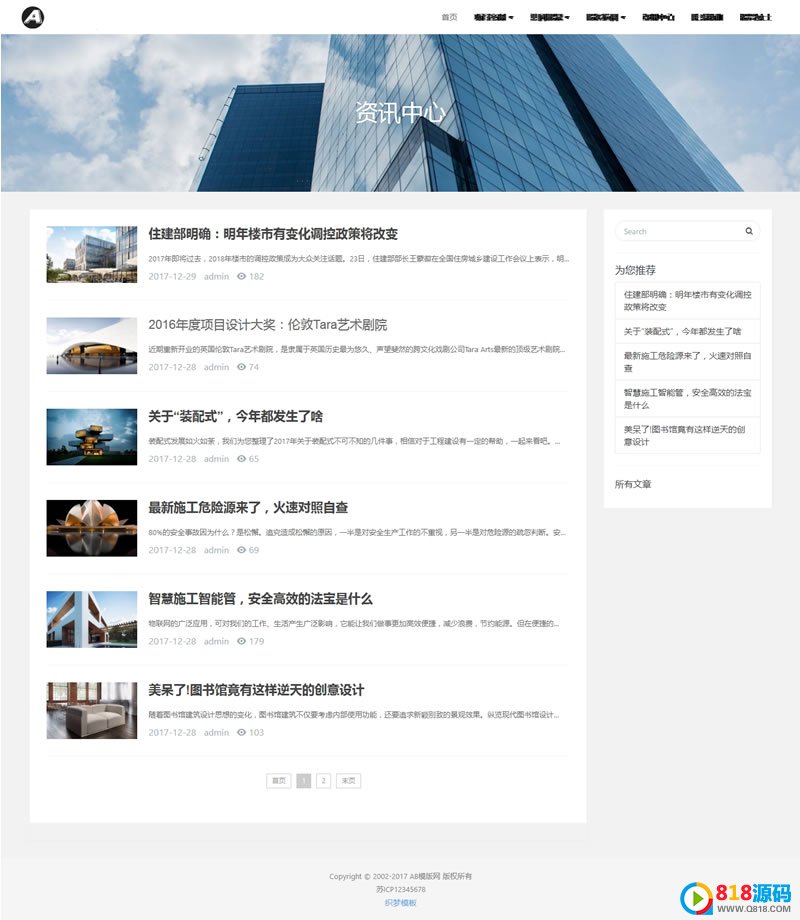Jump to 末页 last page
The width and height of the screenshot is (800, 920).
coord(348,781)
